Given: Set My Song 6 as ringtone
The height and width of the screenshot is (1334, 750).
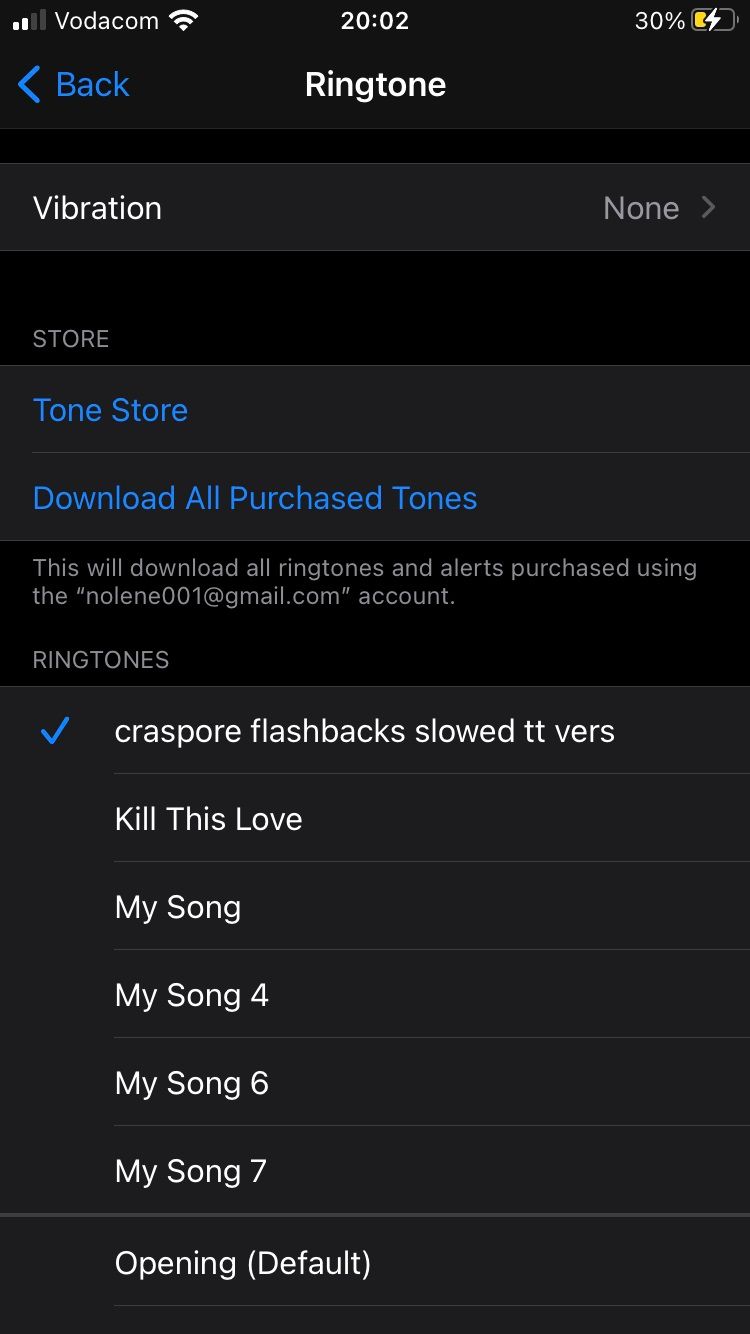Looking at the screenshot, I should click(x=192, y=1083).
